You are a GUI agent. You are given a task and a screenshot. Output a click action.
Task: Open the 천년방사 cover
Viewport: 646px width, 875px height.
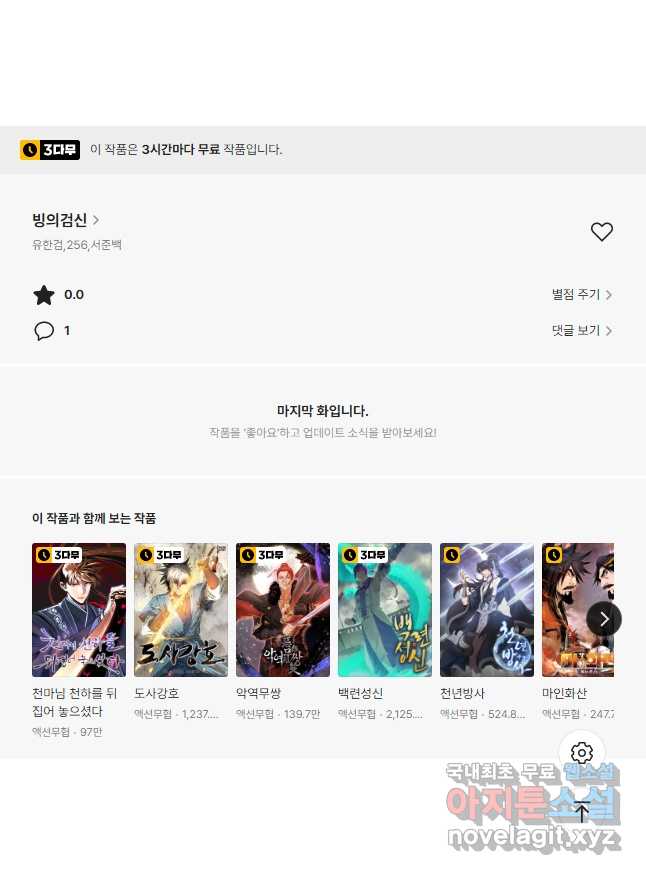pos(487,610)
